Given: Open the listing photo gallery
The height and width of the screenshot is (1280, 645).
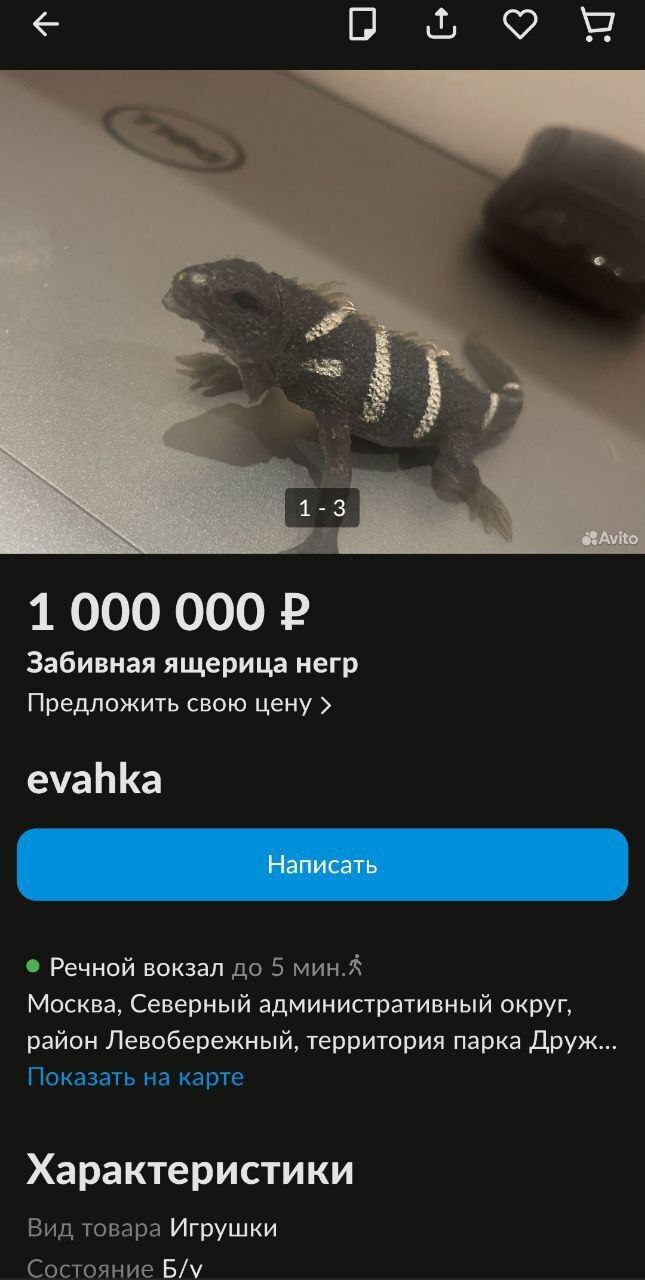Looking at the screenshot, I should [322, 310].
